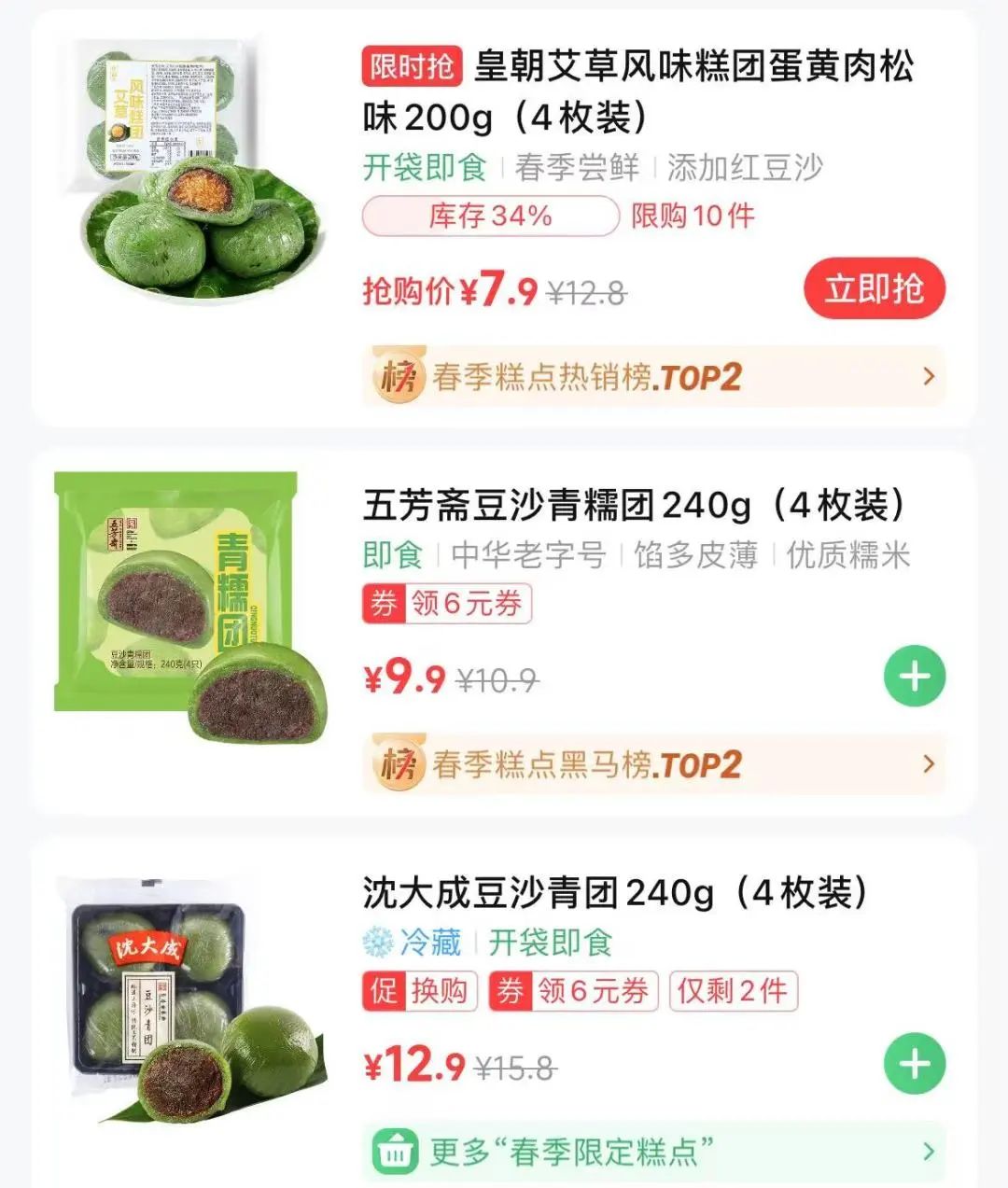Screen dimensions: 1008x1188
Task: Claim 领6元券 coupon on 沈大成豆沙青团
Action: point(573,990)
